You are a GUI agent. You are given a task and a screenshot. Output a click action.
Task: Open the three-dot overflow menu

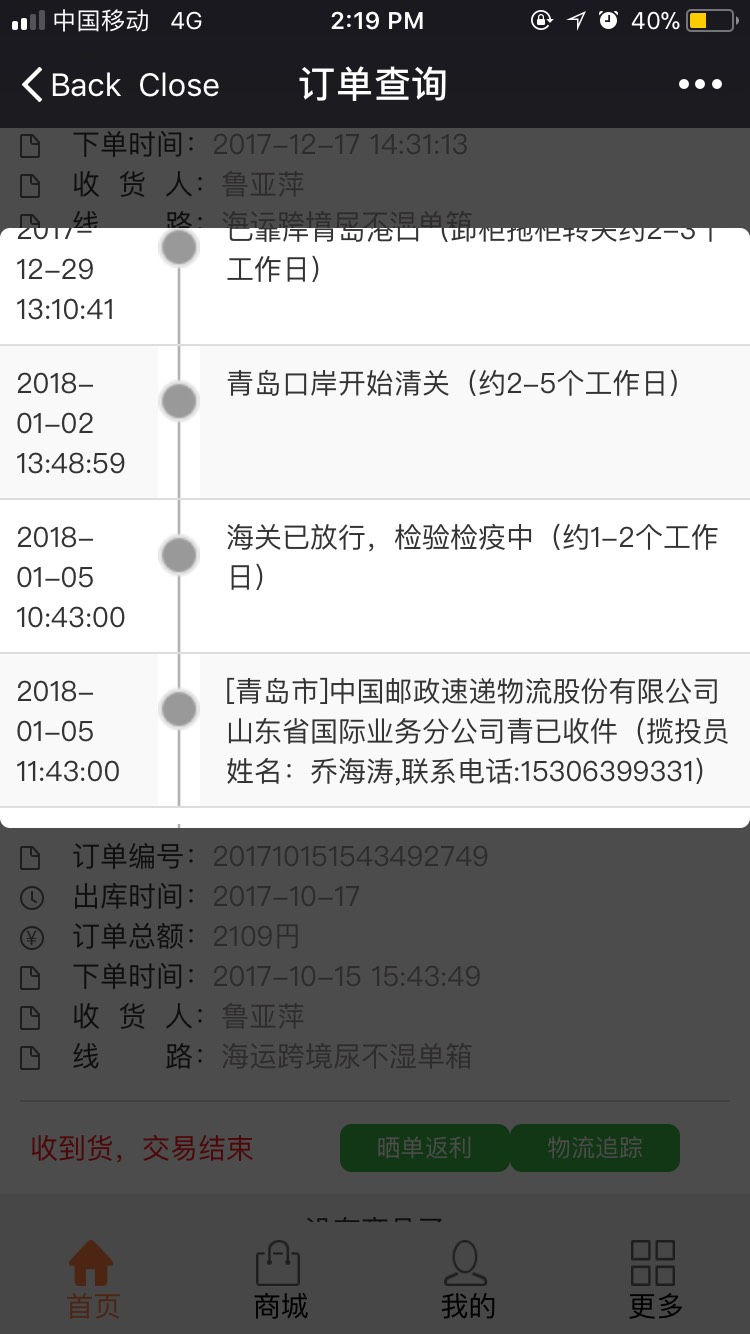[x=700, y=85]
